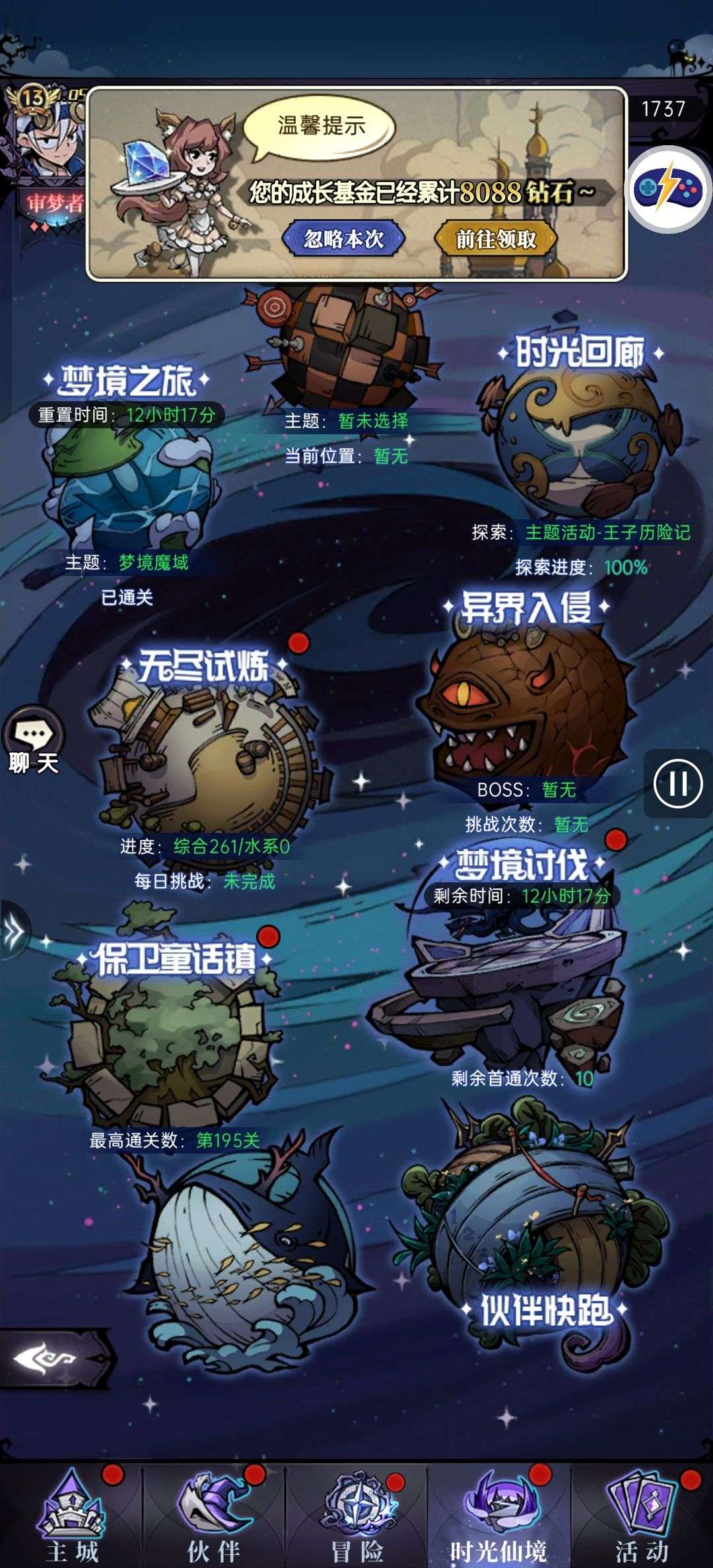Expand the side panel double-arrow
The width and height of the screenshot is (713, 1568).
coord(13,932)
